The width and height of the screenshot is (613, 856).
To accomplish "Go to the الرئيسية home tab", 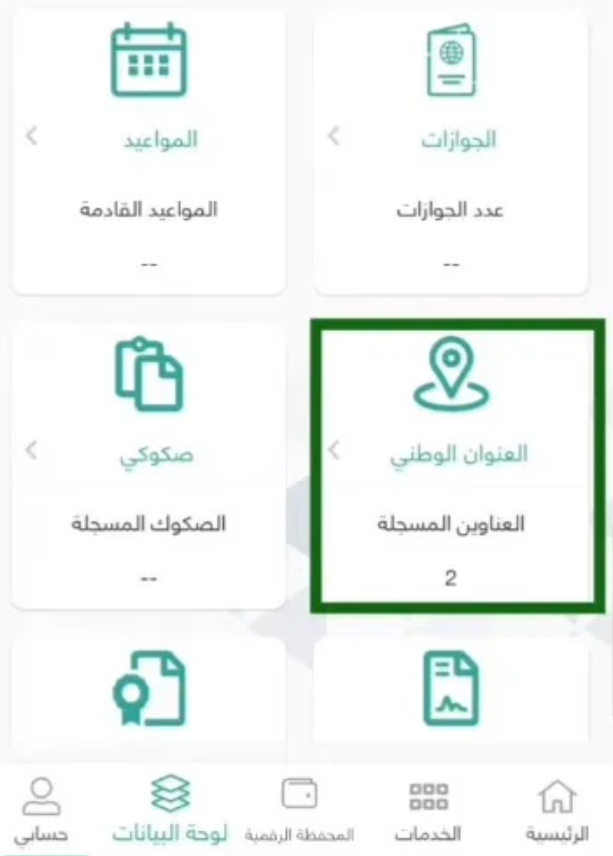I will coord(557,810).
